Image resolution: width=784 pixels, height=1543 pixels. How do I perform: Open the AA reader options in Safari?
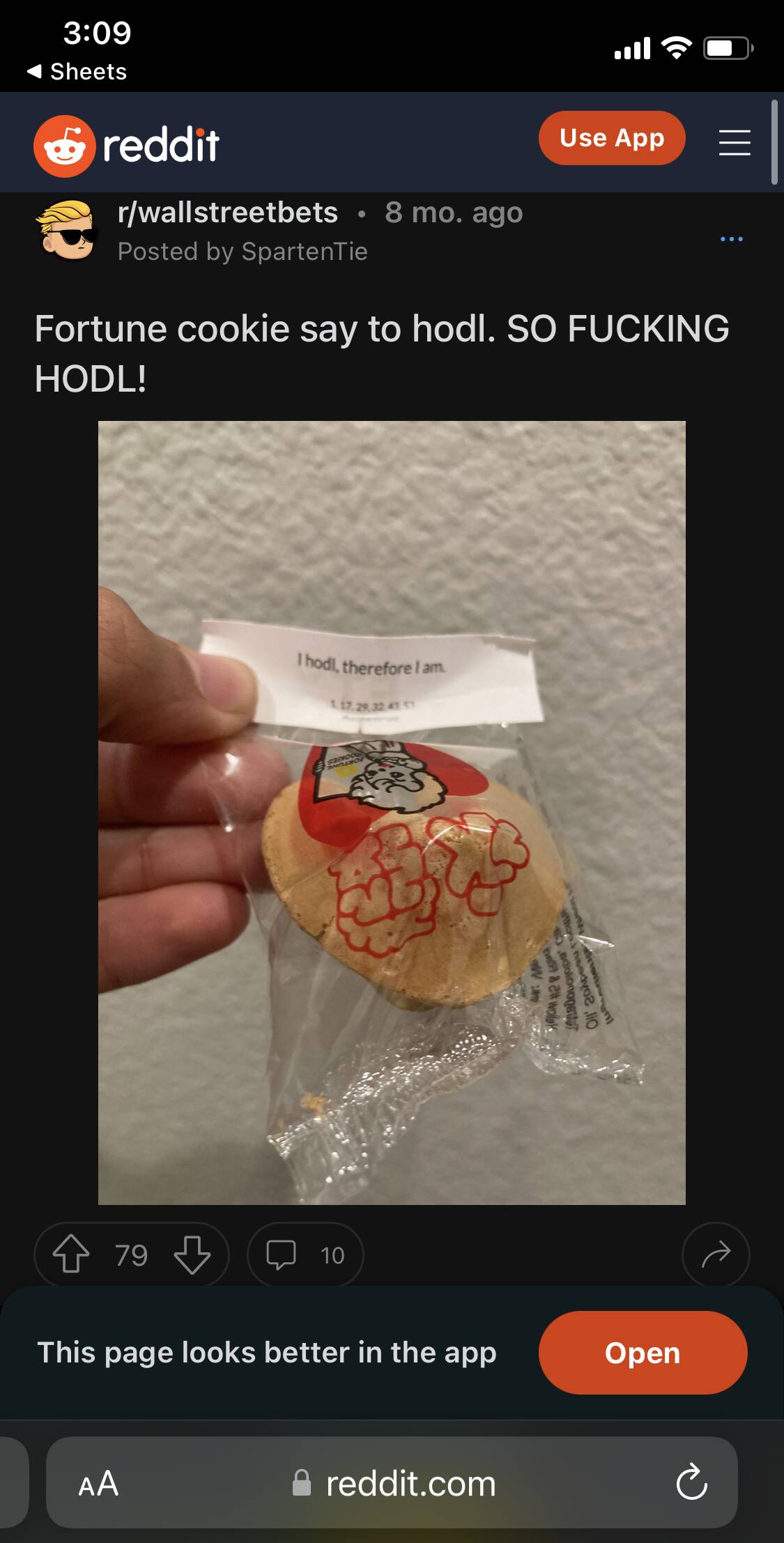coord(98,1484)
